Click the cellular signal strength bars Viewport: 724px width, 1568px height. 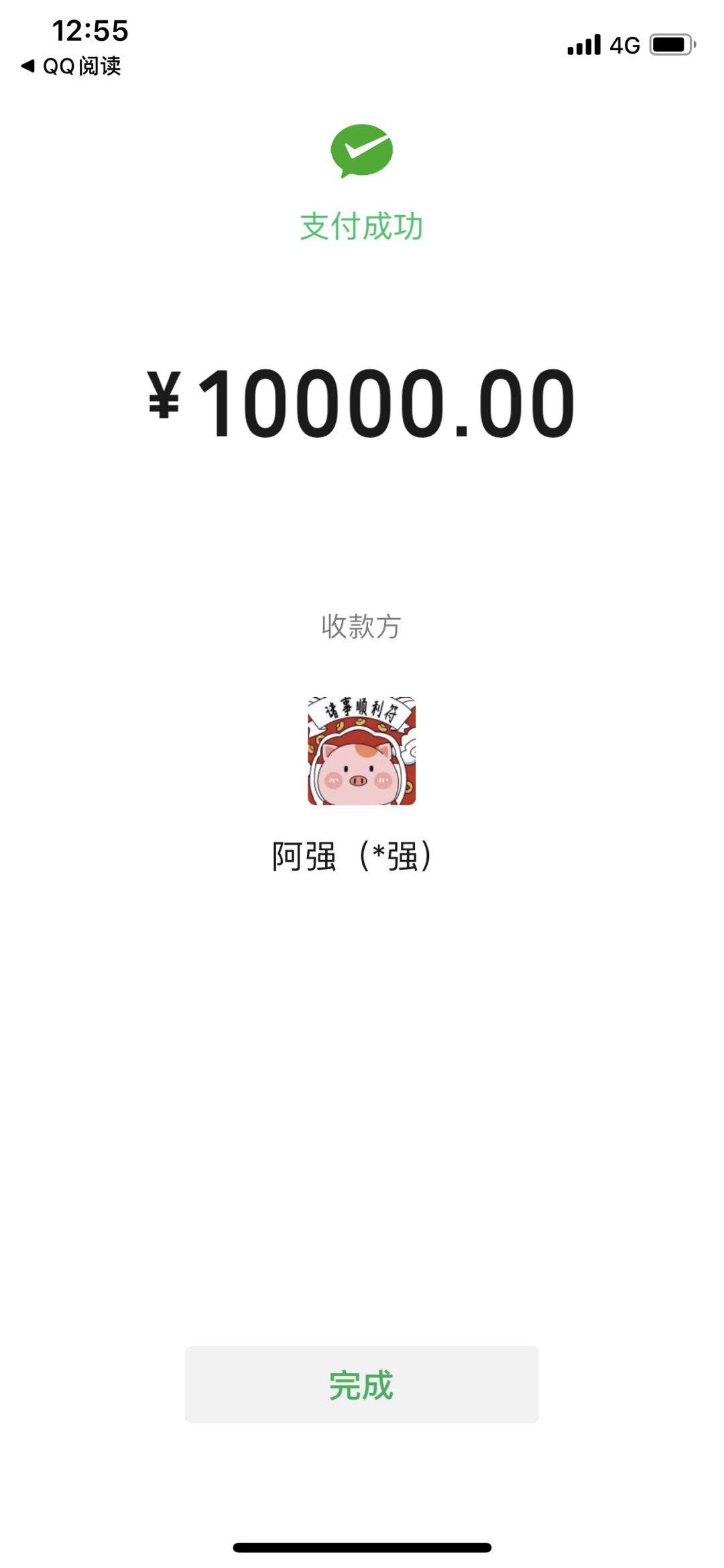pos(583,44)
